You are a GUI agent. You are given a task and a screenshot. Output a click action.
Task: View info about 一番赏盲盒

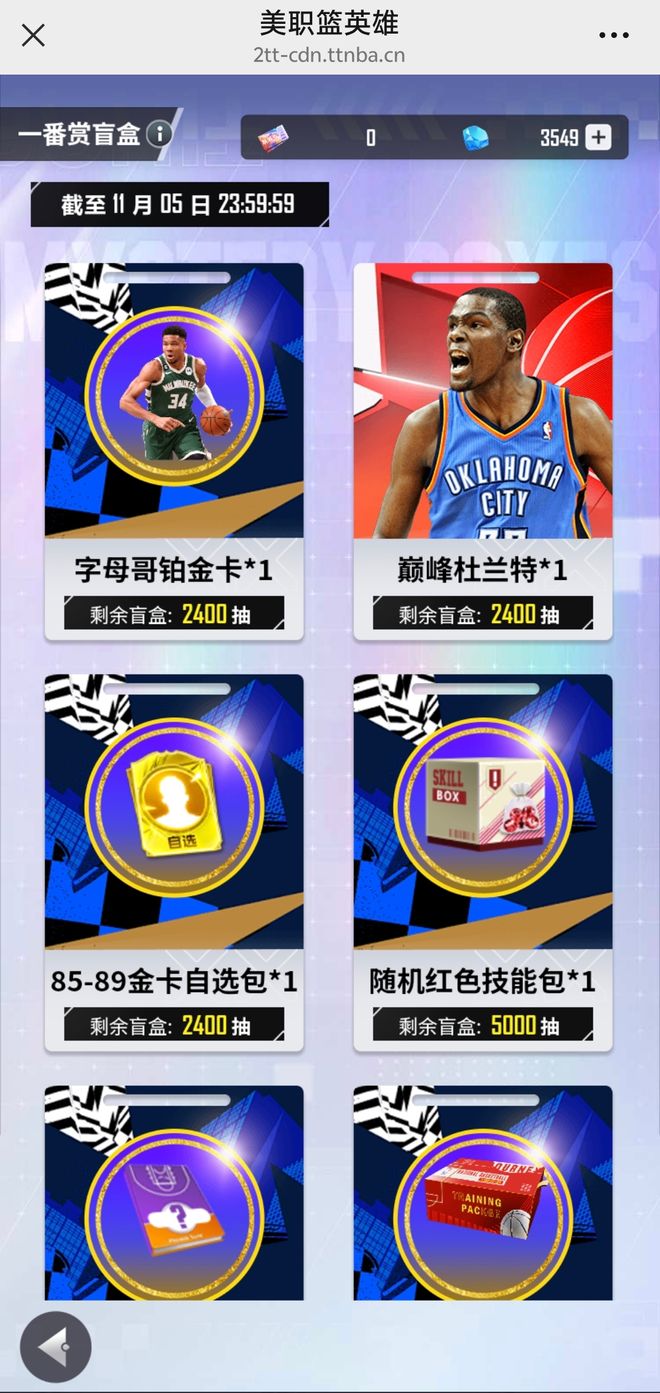(x=158, y=134)
